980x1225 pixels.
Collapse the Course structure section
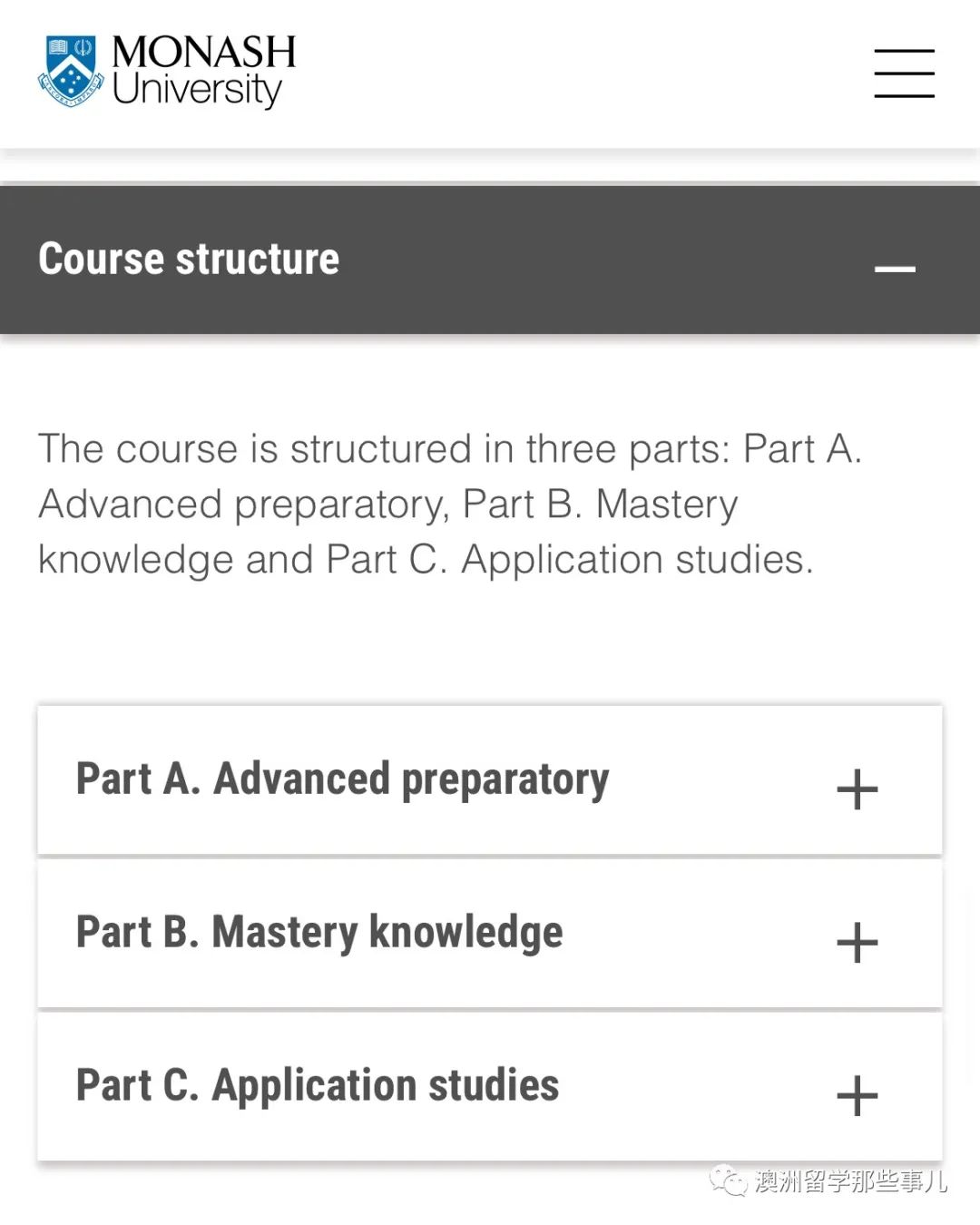click(894, 268)
